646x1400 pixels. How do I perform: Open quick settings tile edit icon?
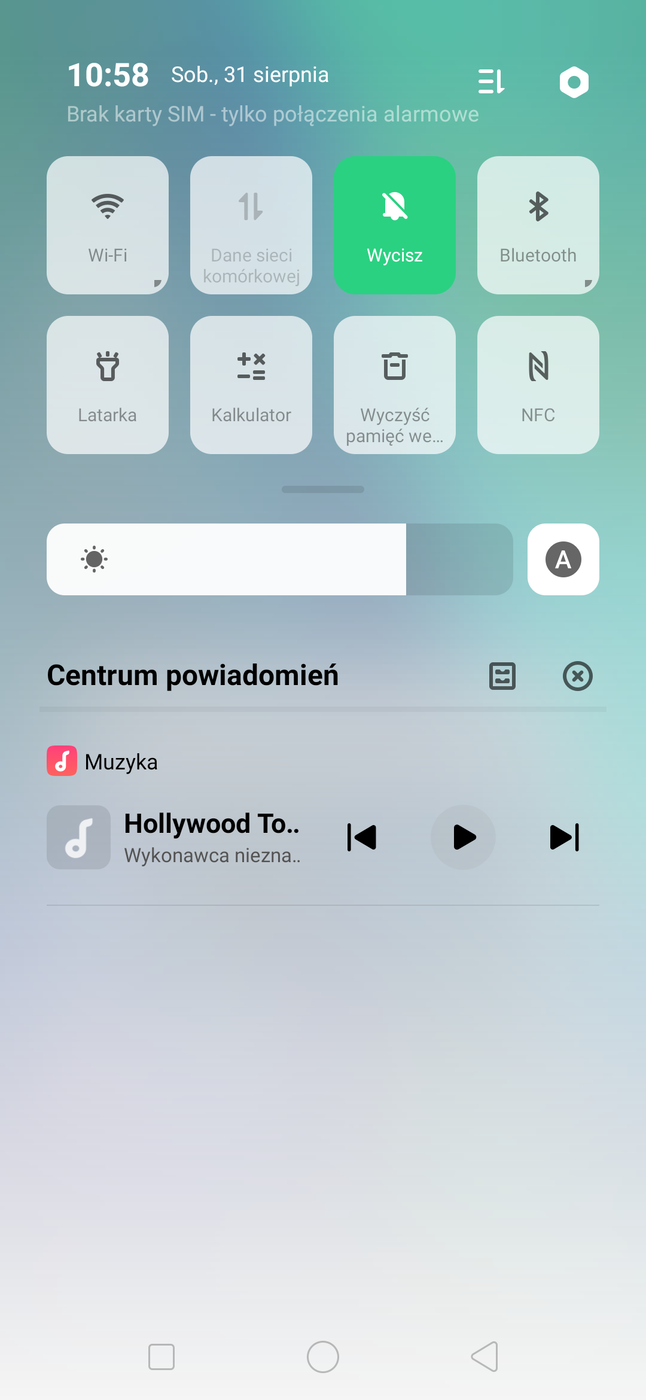pyautogui.click(x=491, y=82)
